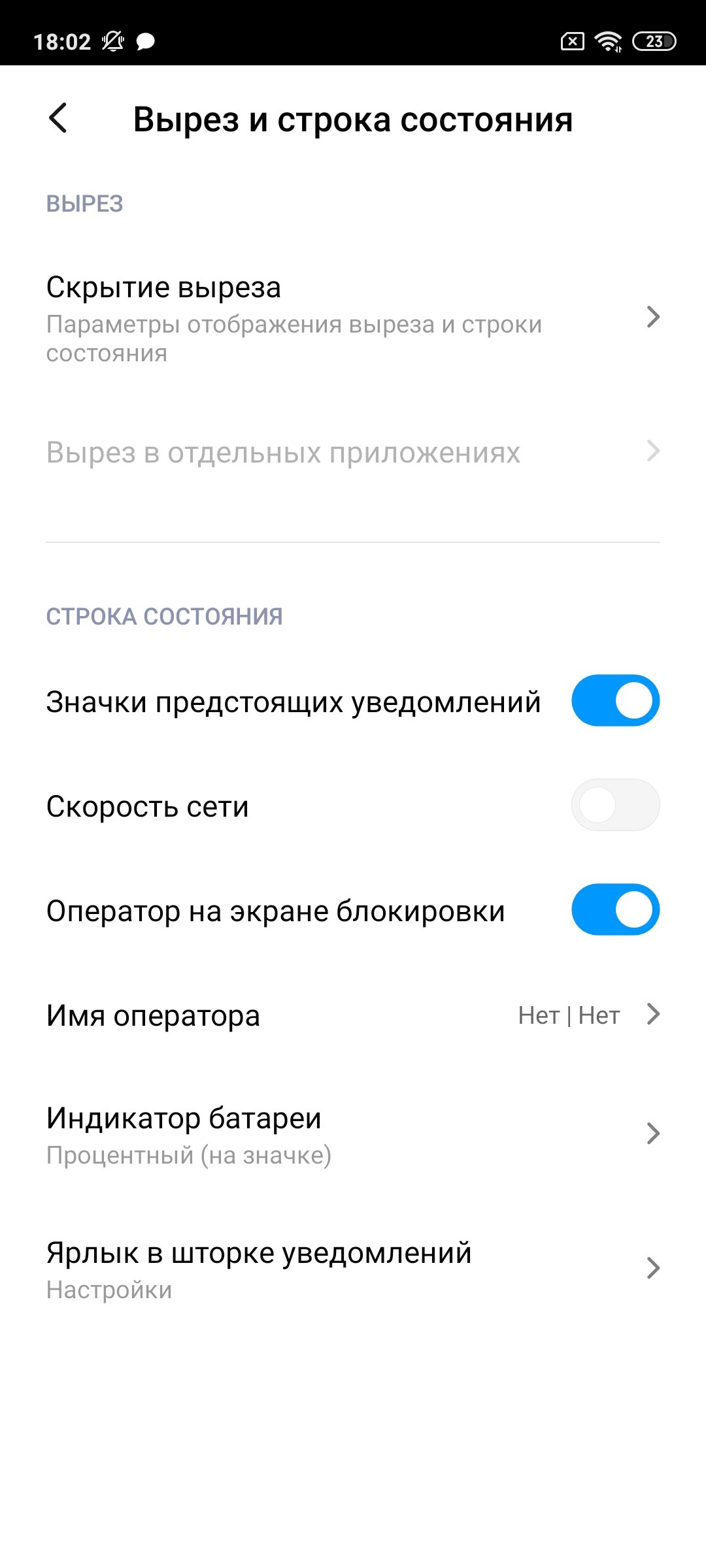706x1568 pixels.
Task: Open the Скрытие выреза settings
Action: click(353, 318)
